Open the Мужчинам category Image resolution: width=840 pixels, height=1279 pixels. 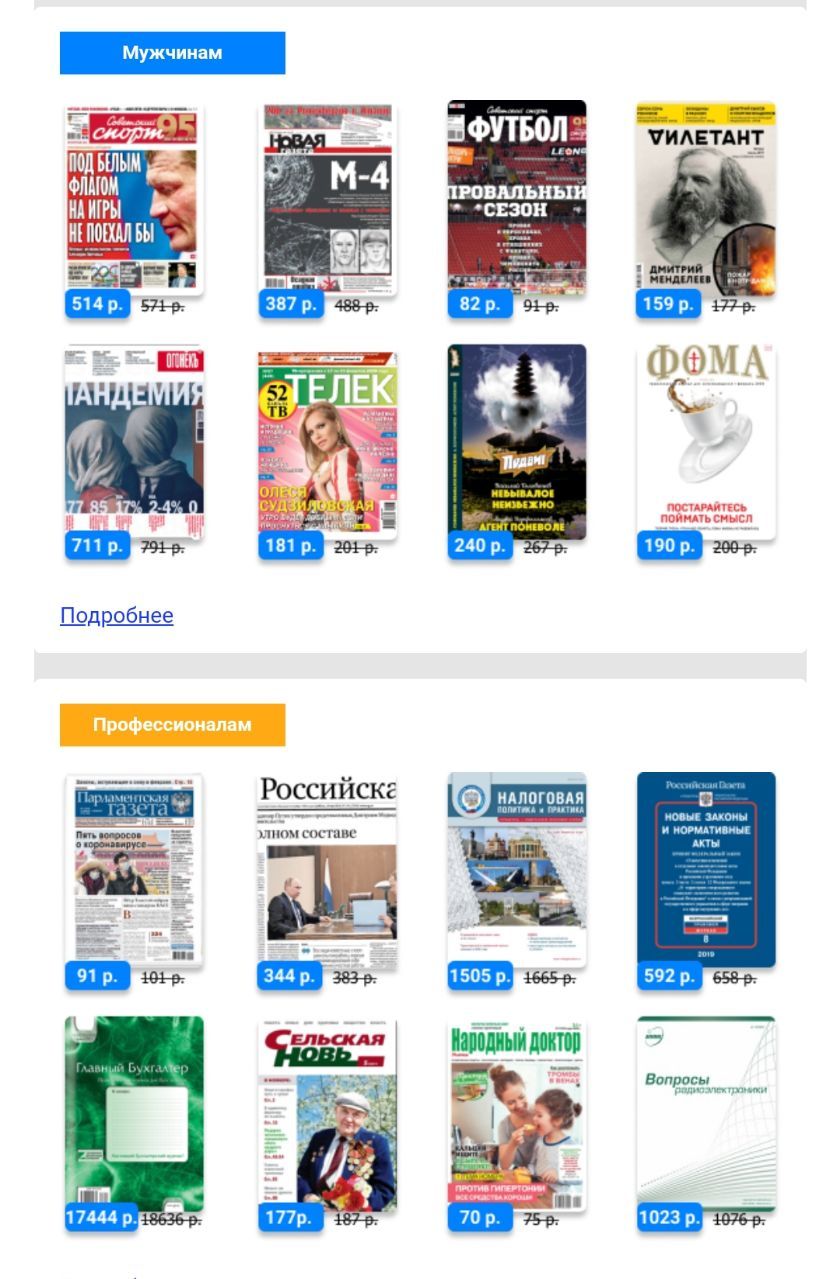point(172,53)
